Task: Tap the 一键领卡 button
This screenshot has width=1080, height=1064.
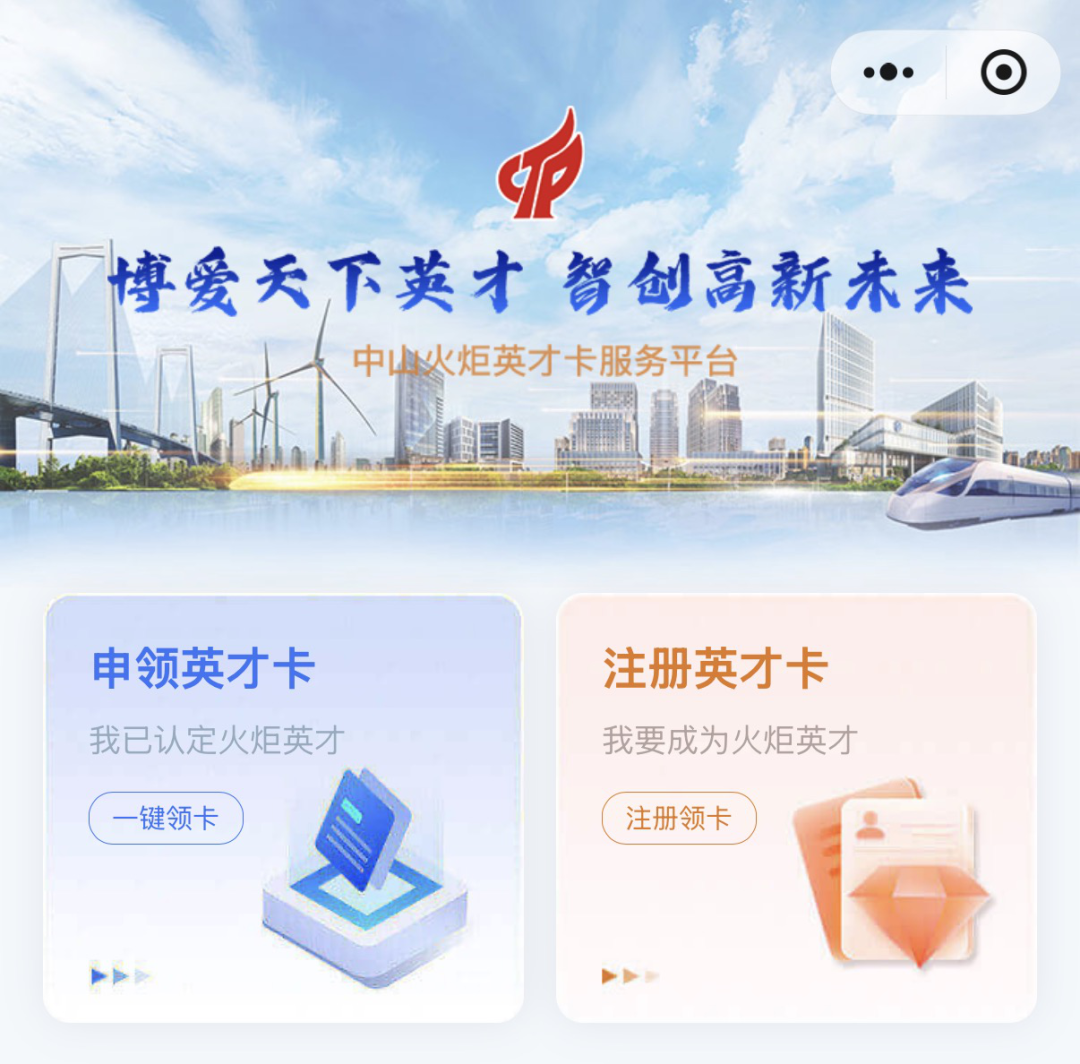Action: pos(166,818)
